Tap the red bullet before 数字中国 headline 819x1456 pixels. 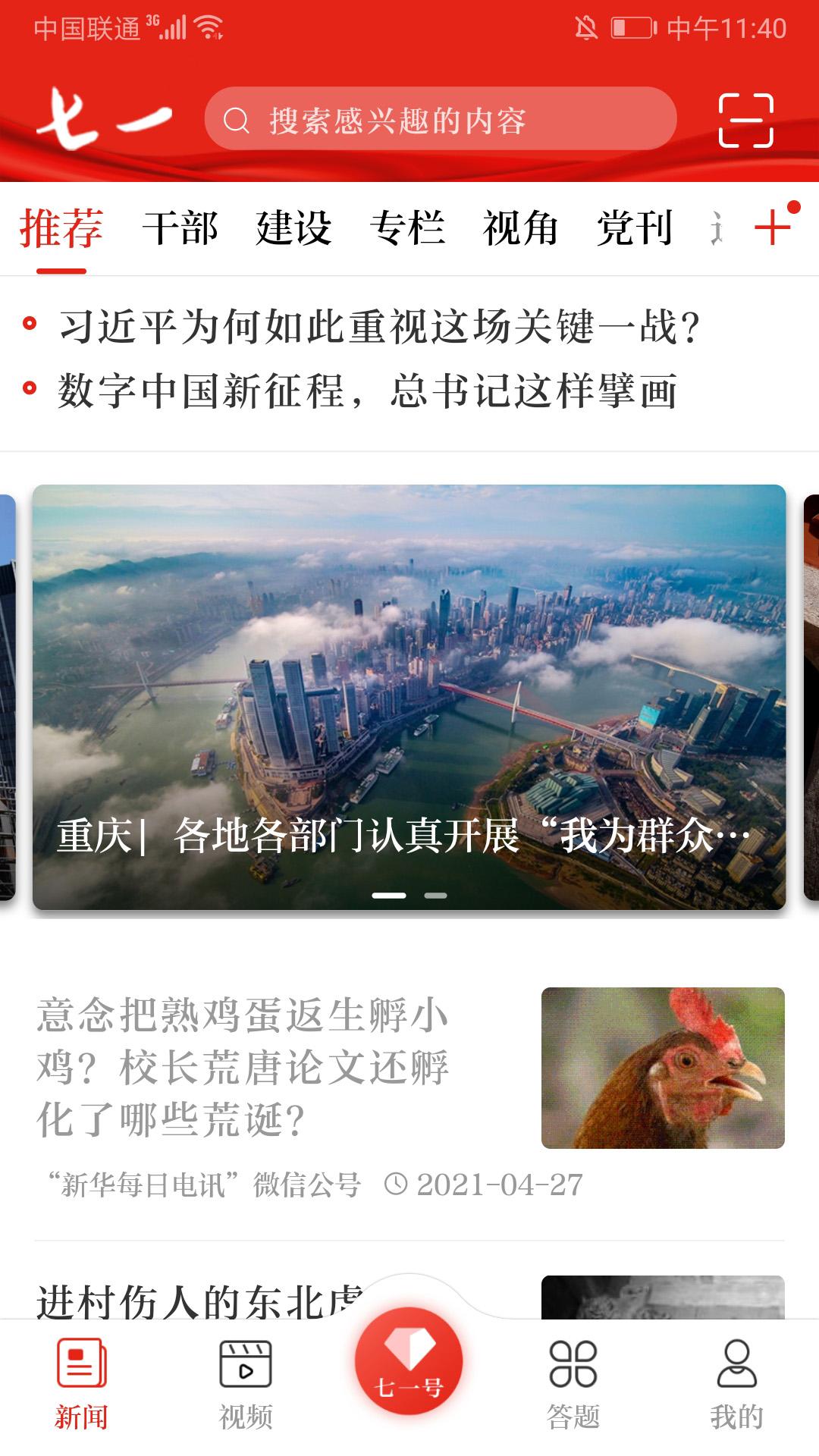pyautogui.click(x=29, y=391)
